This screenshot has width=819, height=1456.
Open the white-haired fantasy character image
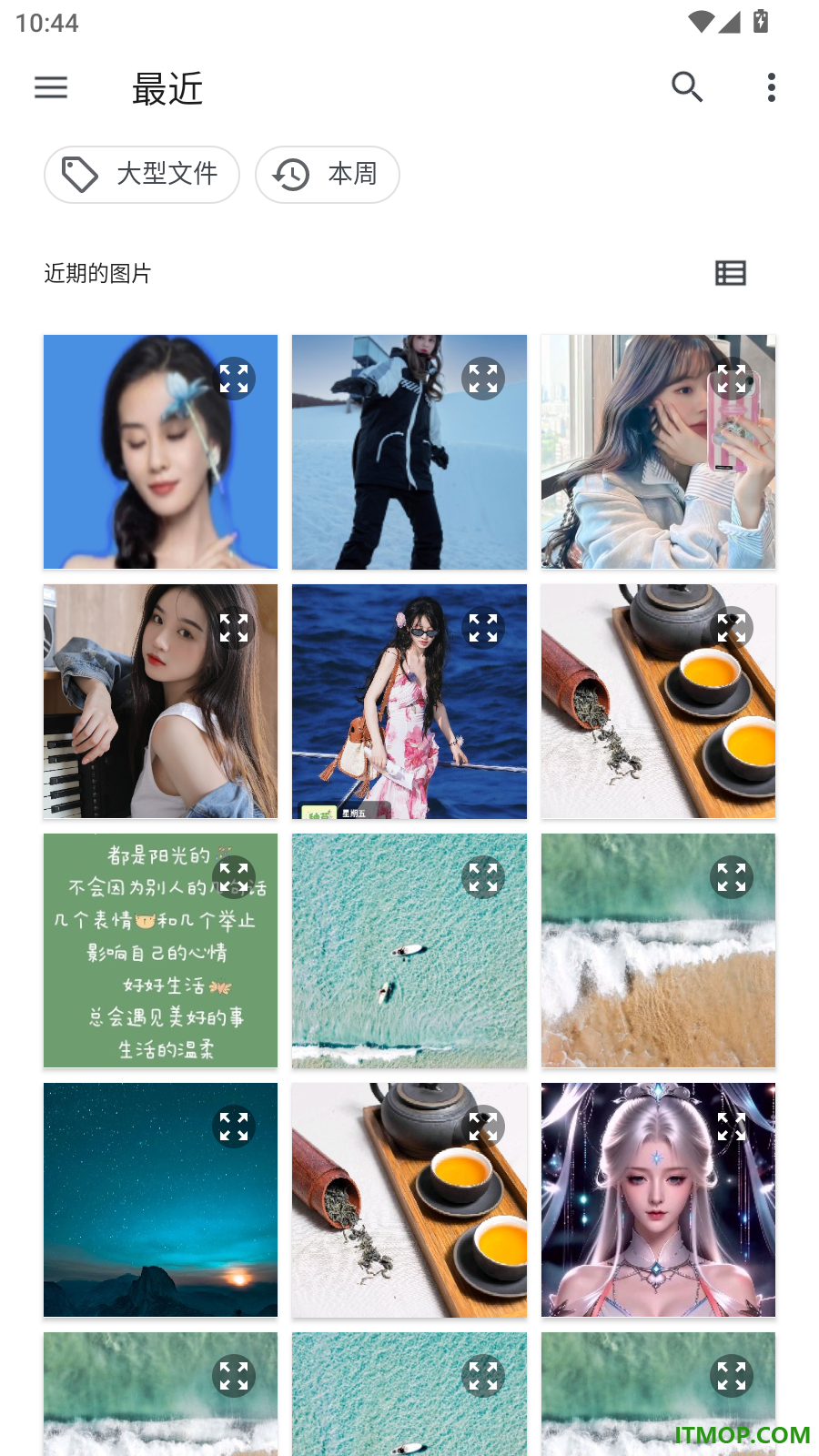click(658, 1199)
